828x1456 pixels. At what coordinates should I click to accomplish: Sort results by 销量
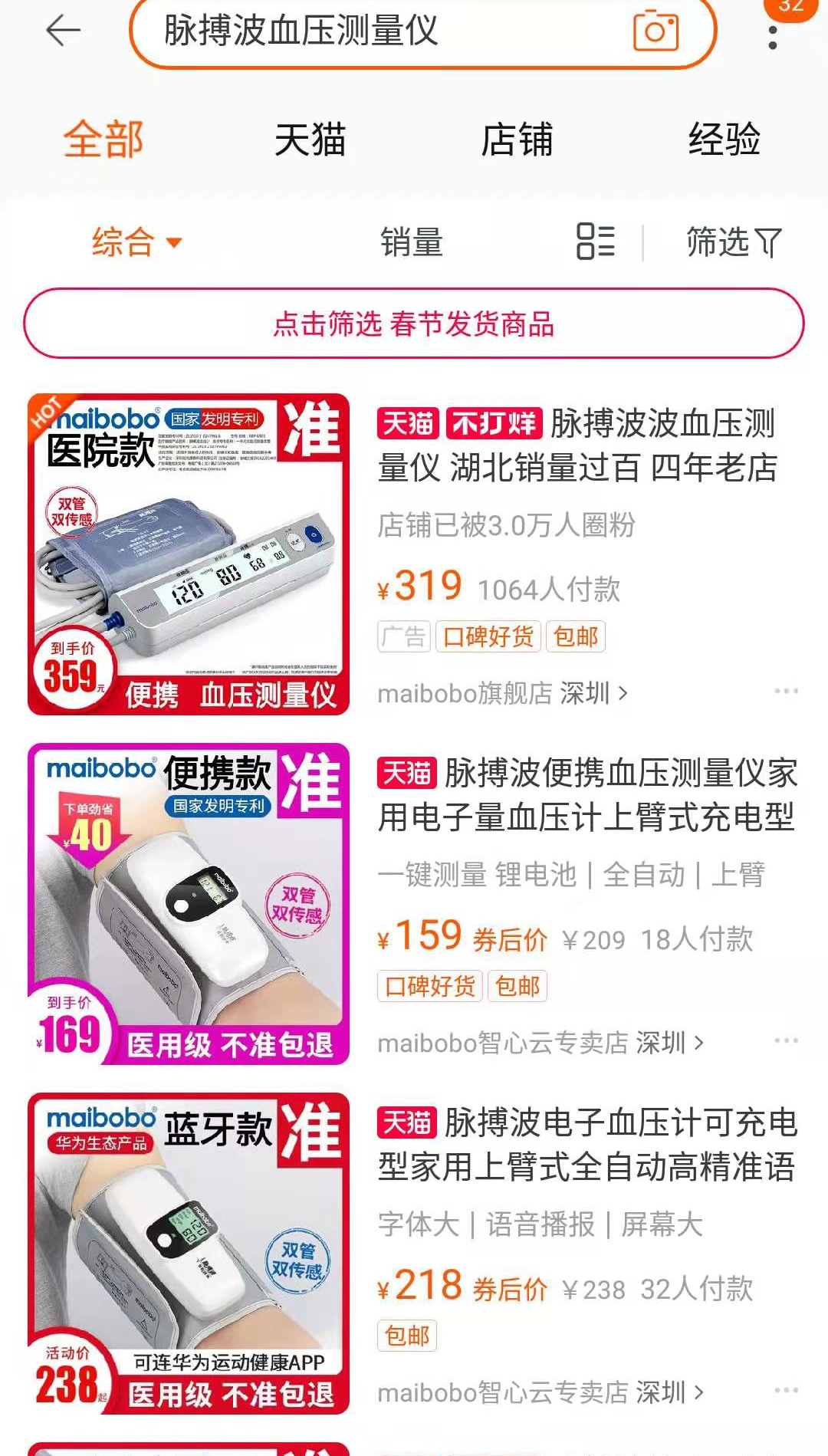412,242
